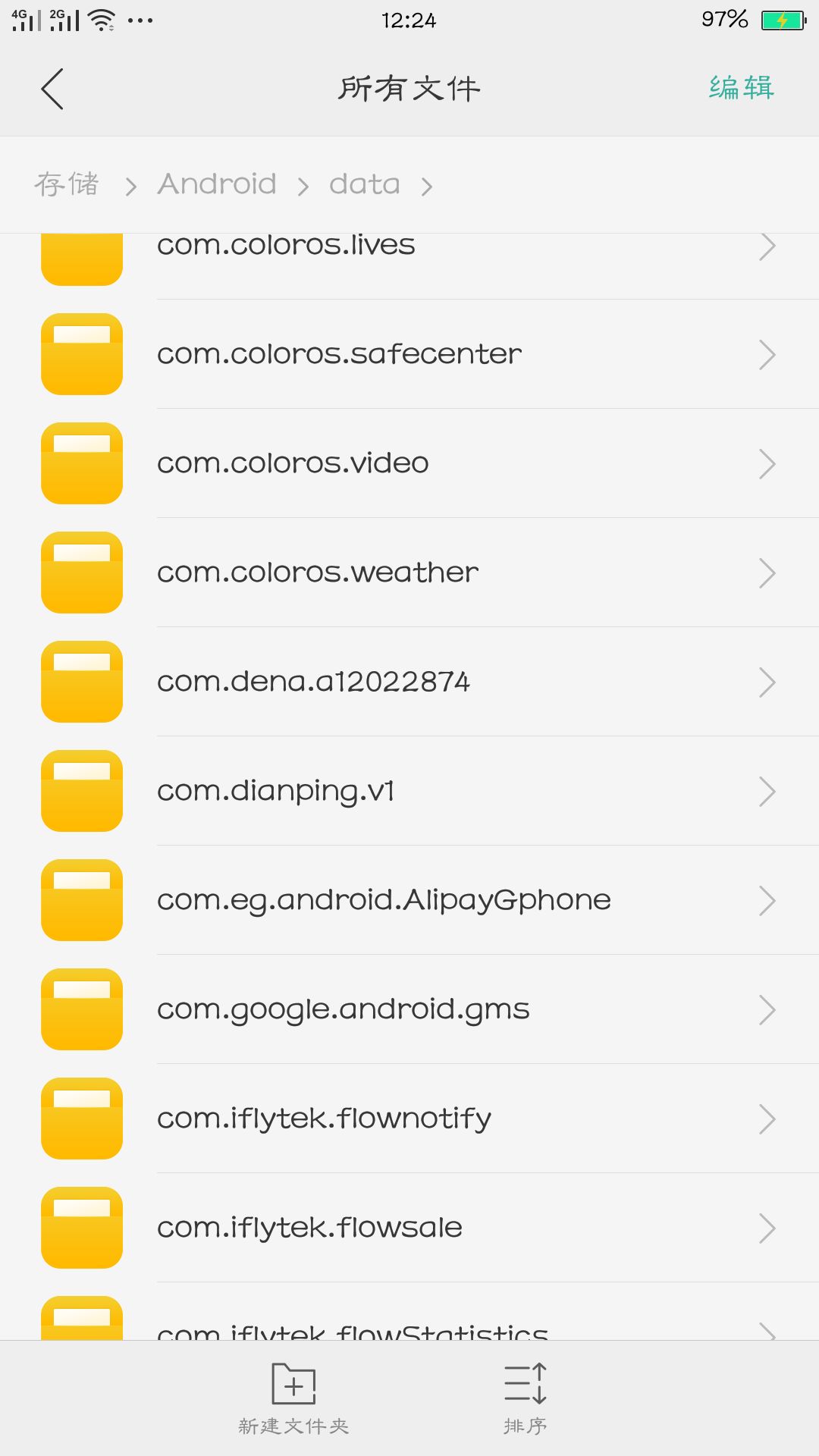Create a new folder with 新建文件夹
Screen dimensions: 819x1456
coord(293,1398)
